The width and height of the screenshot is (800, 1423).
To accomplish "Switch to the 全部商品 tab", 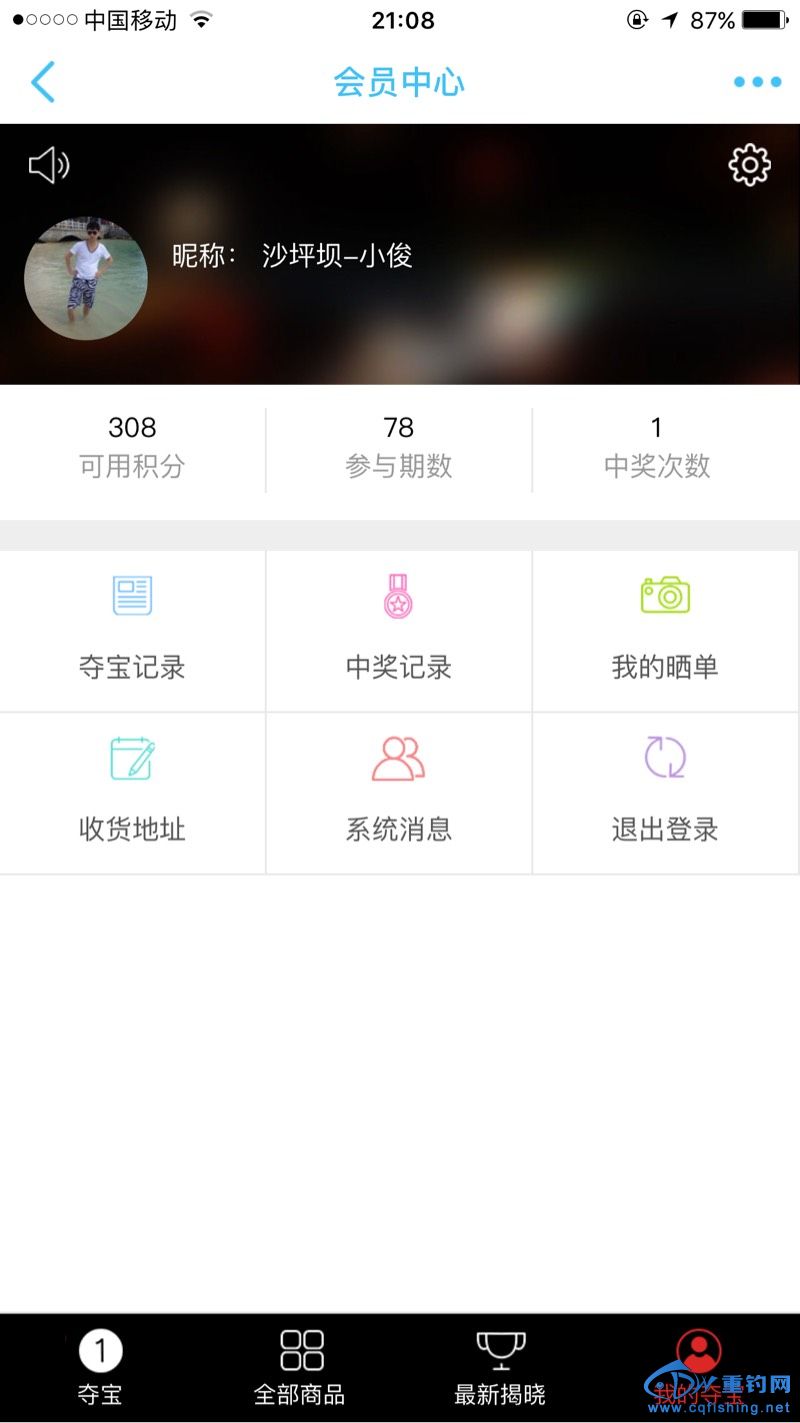I will coord(300,1367).
